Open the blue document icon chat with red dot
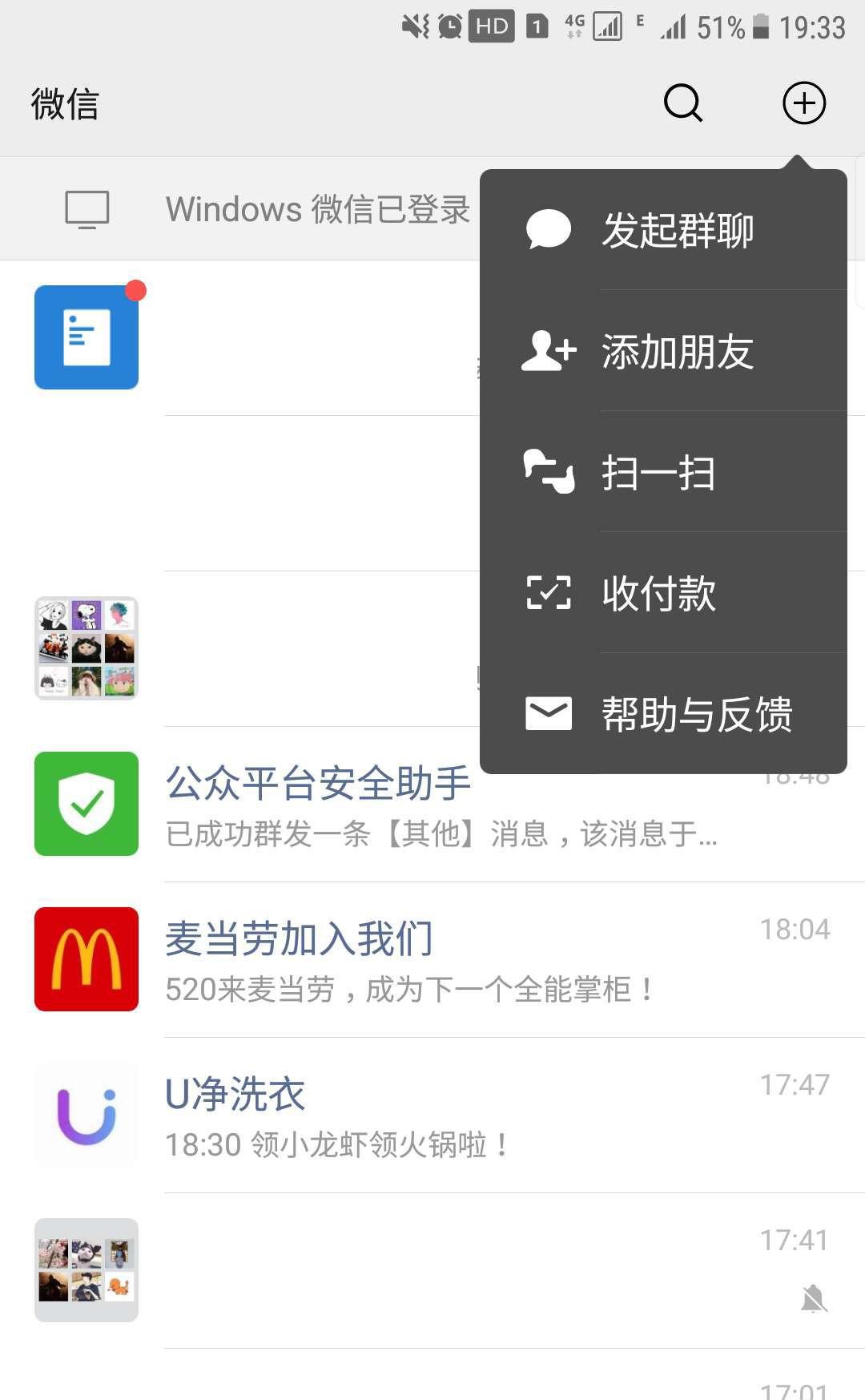 pyautogui.click(x=240, y=338)
